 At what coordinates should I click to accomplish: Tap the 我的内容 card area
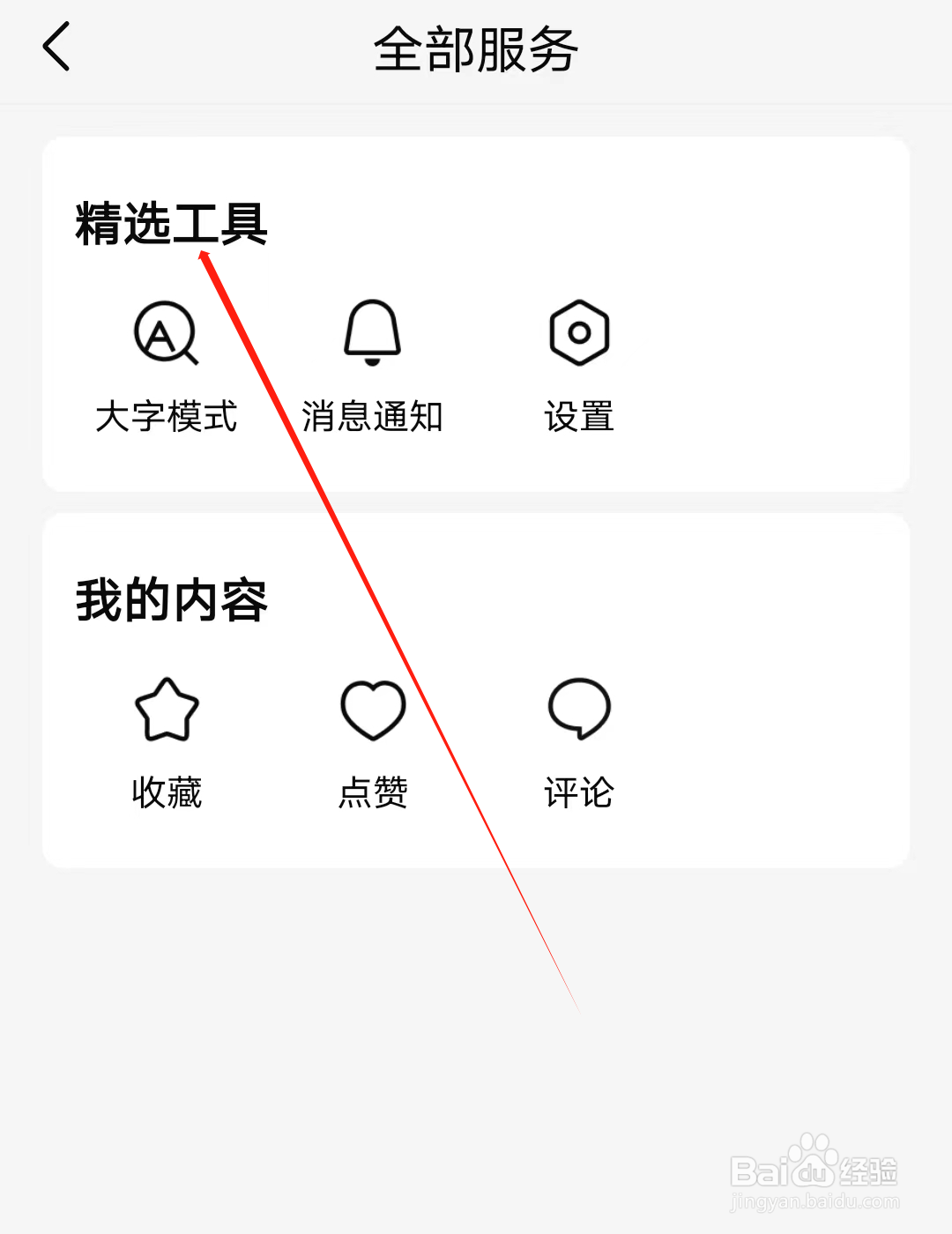tap(476, 688)
